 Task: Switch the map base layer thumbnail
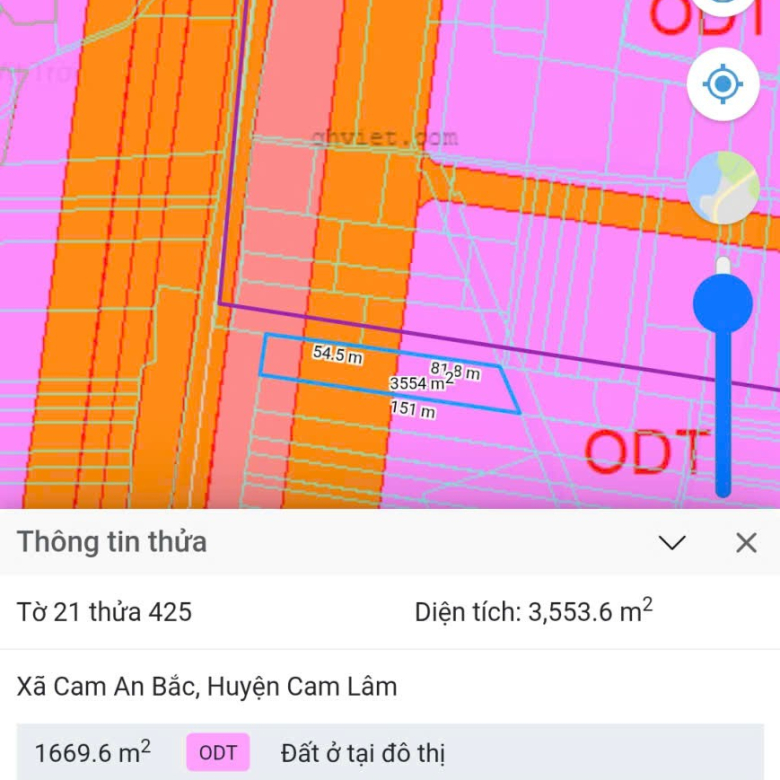(722, 187)
